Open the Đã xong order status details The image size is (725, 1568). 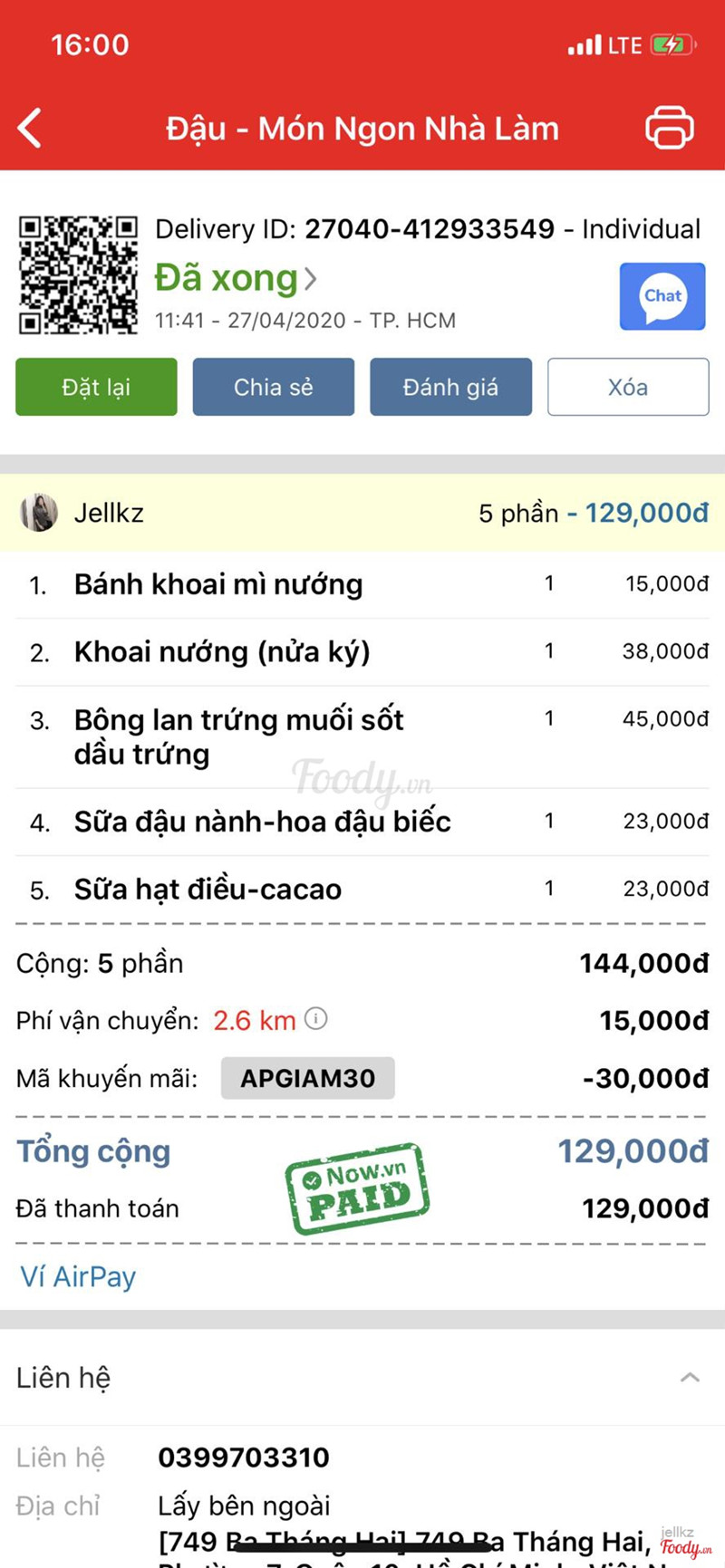coord(235,278)
